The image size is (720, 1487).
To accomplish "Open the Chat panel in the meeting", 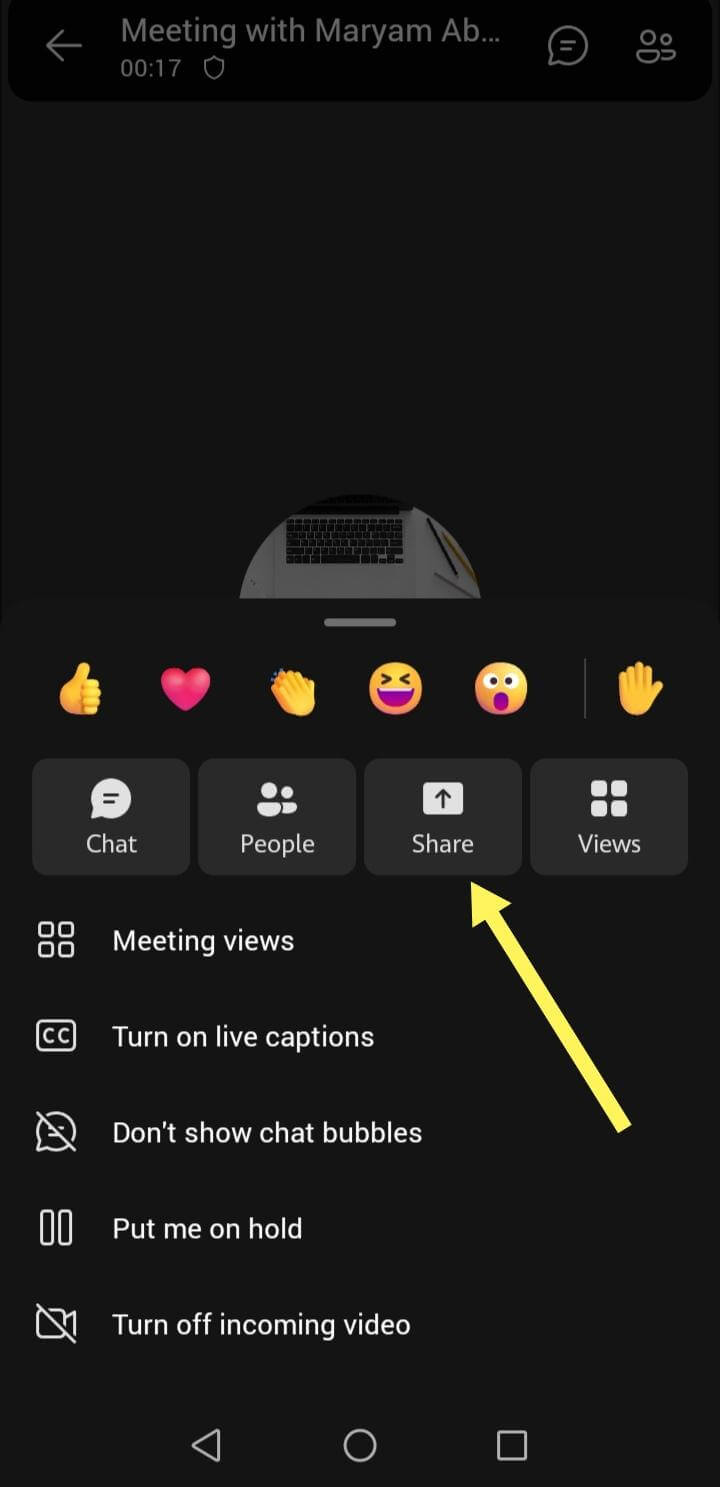I will [x=111, y=815].
